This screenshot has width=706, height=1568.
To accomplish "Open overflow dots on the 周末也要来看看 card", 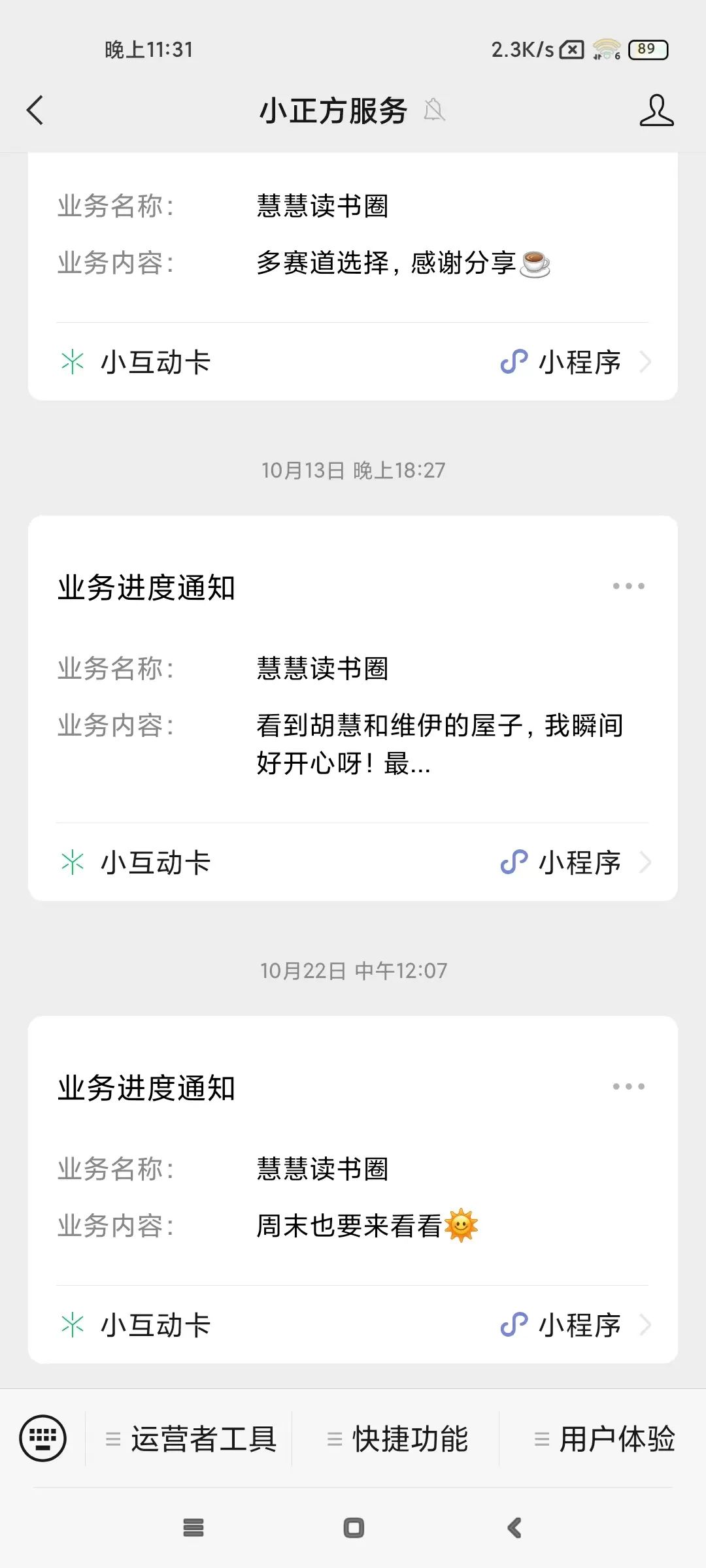I will point(628,1086).
